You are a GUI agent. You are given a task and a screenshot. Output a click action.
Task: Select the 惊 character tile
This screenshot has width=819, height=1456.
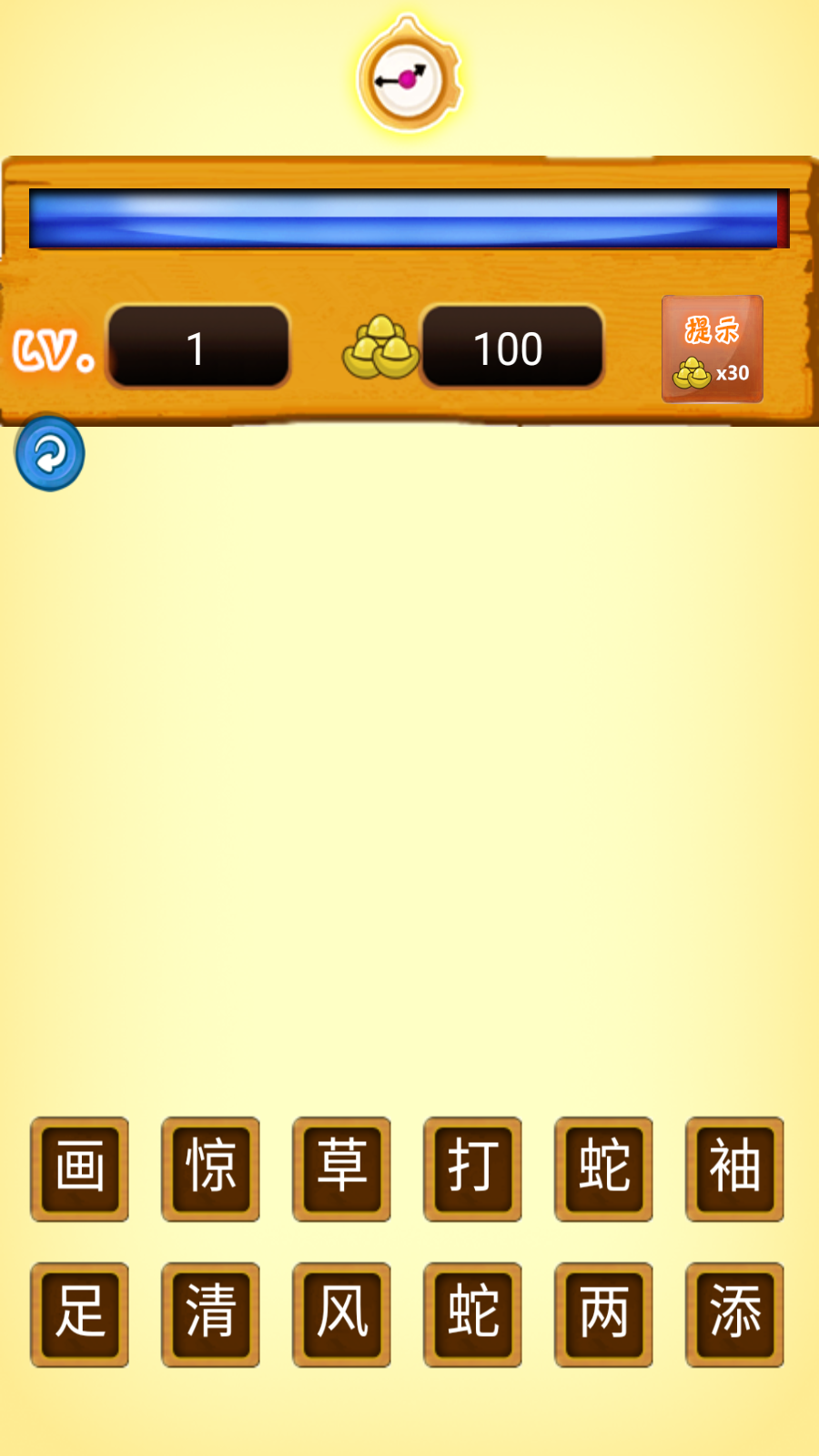[x=211, y=1168]
